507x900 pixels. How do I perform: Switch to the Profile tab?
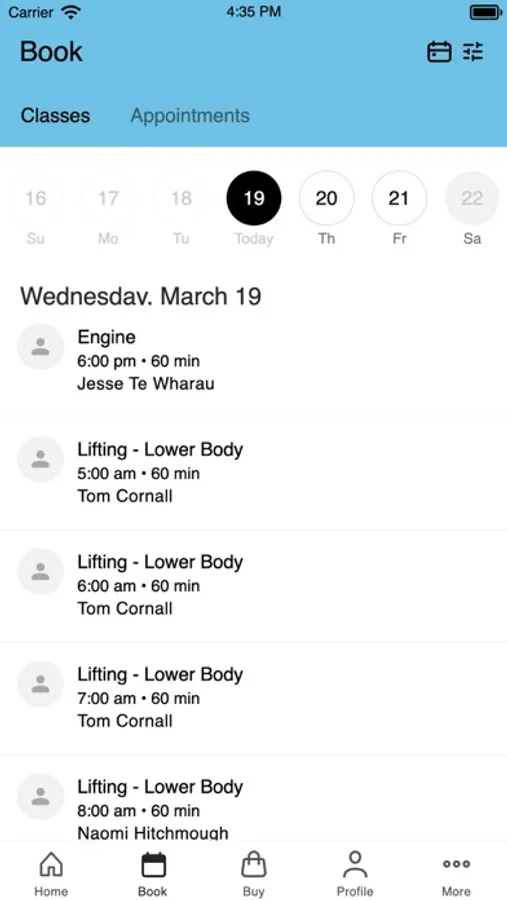point(355,873)
